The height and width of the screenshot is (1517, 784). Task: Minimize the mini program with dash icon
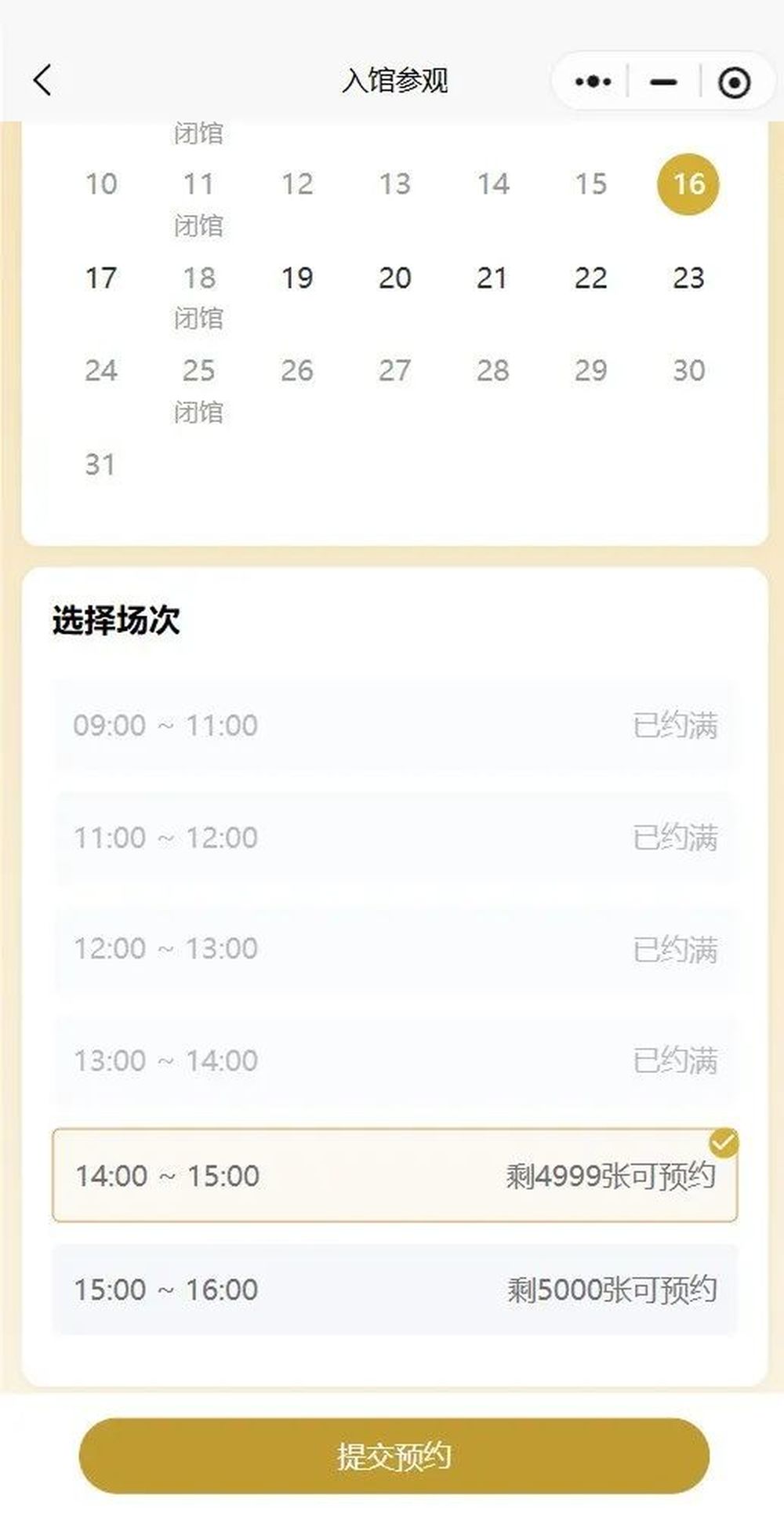pyautogui.click(x=664, y=82)
